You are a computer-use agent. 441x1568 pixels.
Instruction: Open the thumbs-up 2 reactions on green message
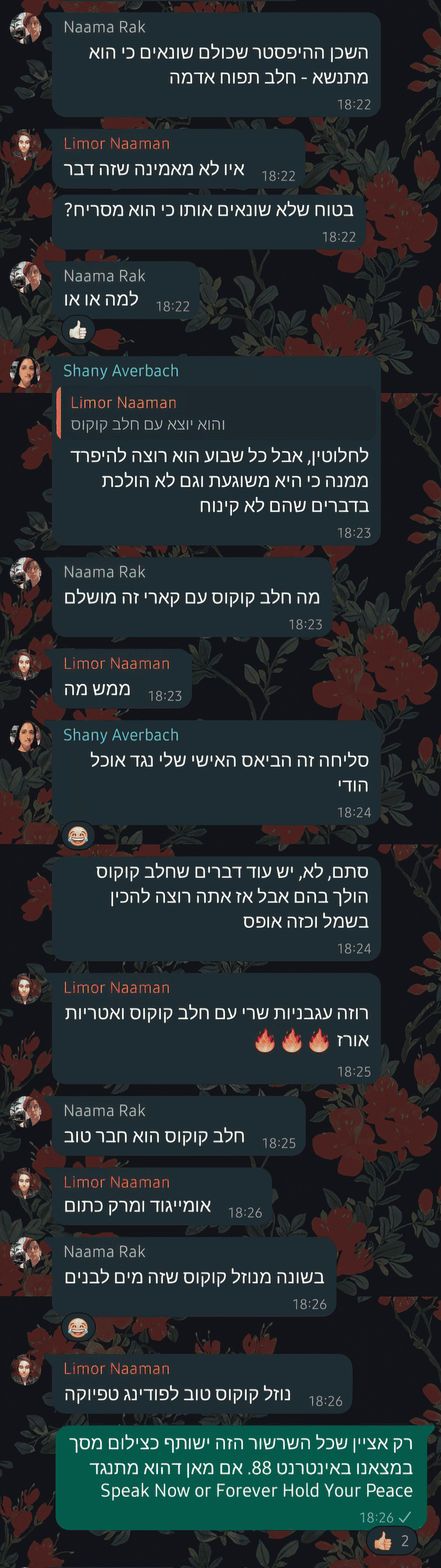[392, 1541]
